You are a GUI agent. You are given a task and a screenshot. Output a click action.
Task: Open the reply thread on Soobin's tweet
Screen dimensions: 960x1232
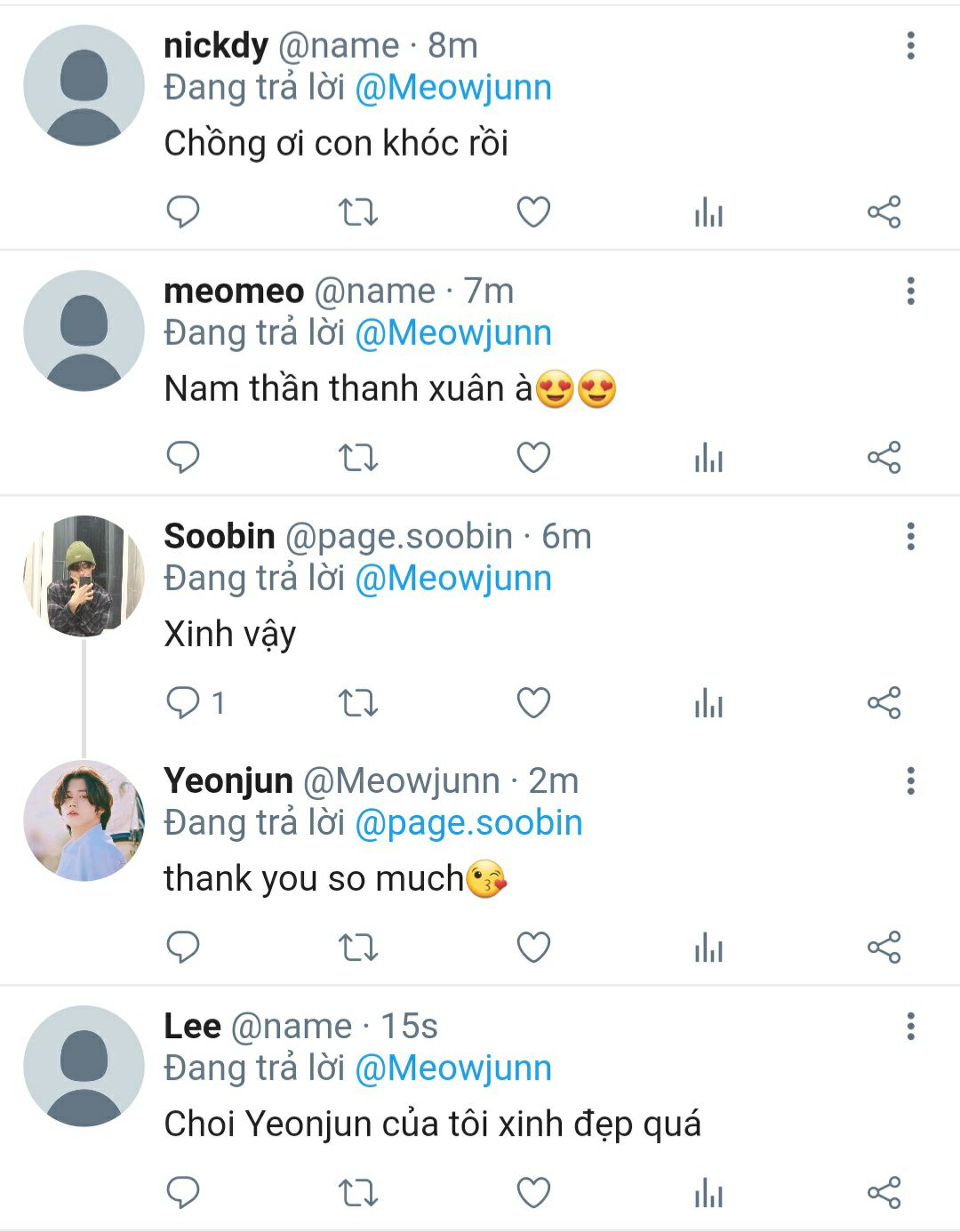pyautogui.click(x=183, y=703)
